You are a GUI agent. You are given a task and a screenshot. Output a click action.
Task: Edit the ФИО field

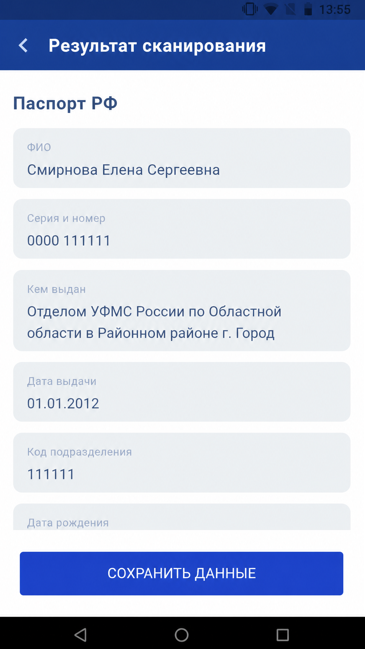point(182,158)
